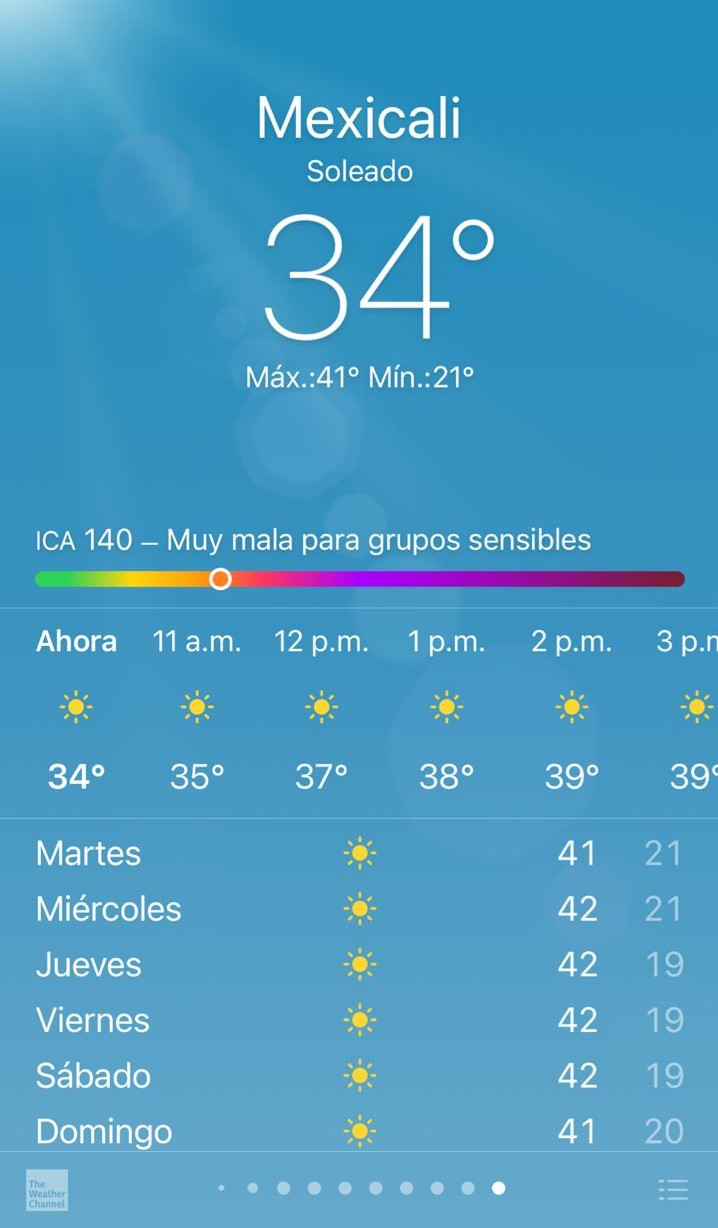The width and height of the screenshot is (718, 1228).
Task: Tap the page indicator dots
Action: click(360, 1188)
